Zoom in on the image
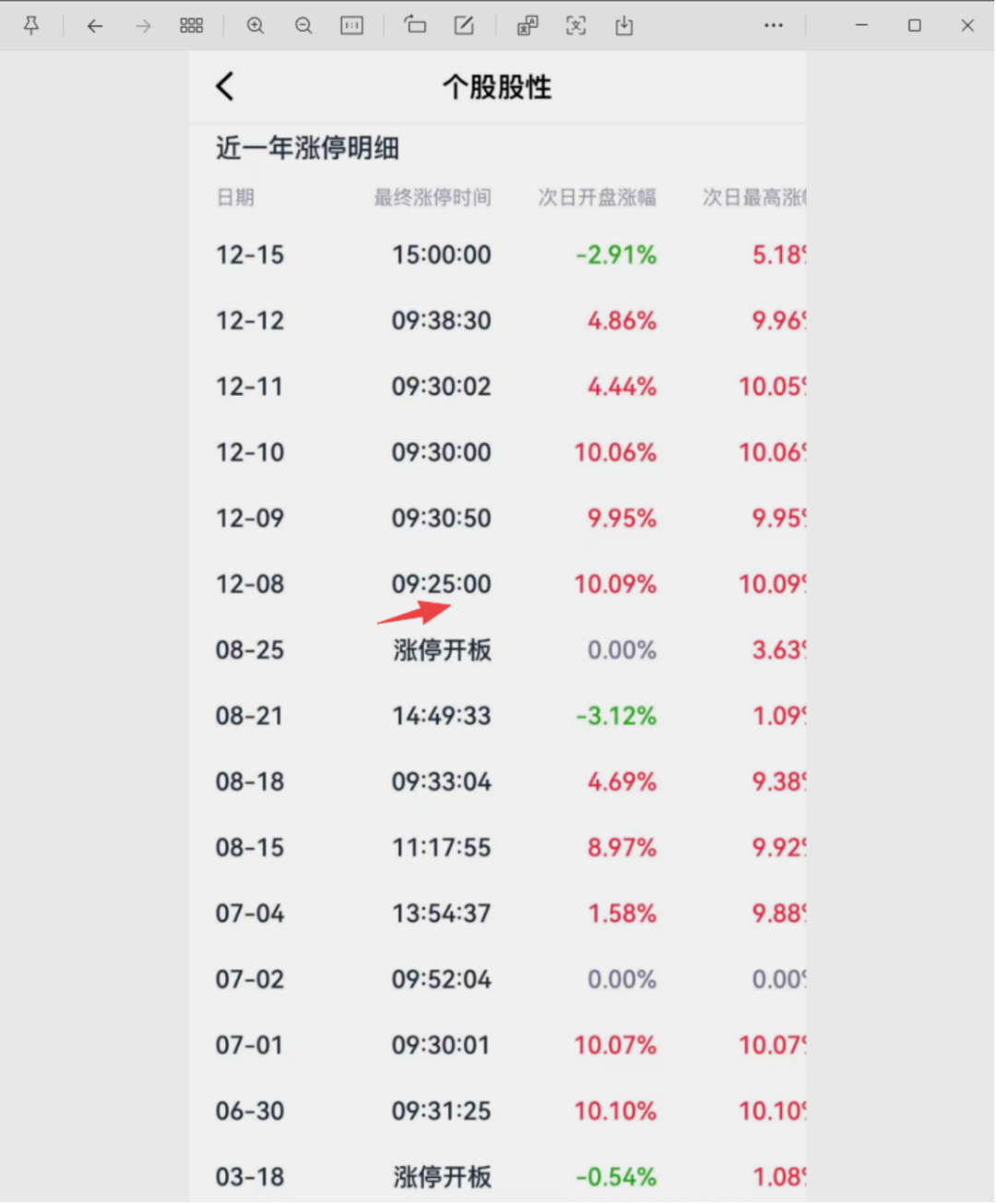 (x=255, y=26)
